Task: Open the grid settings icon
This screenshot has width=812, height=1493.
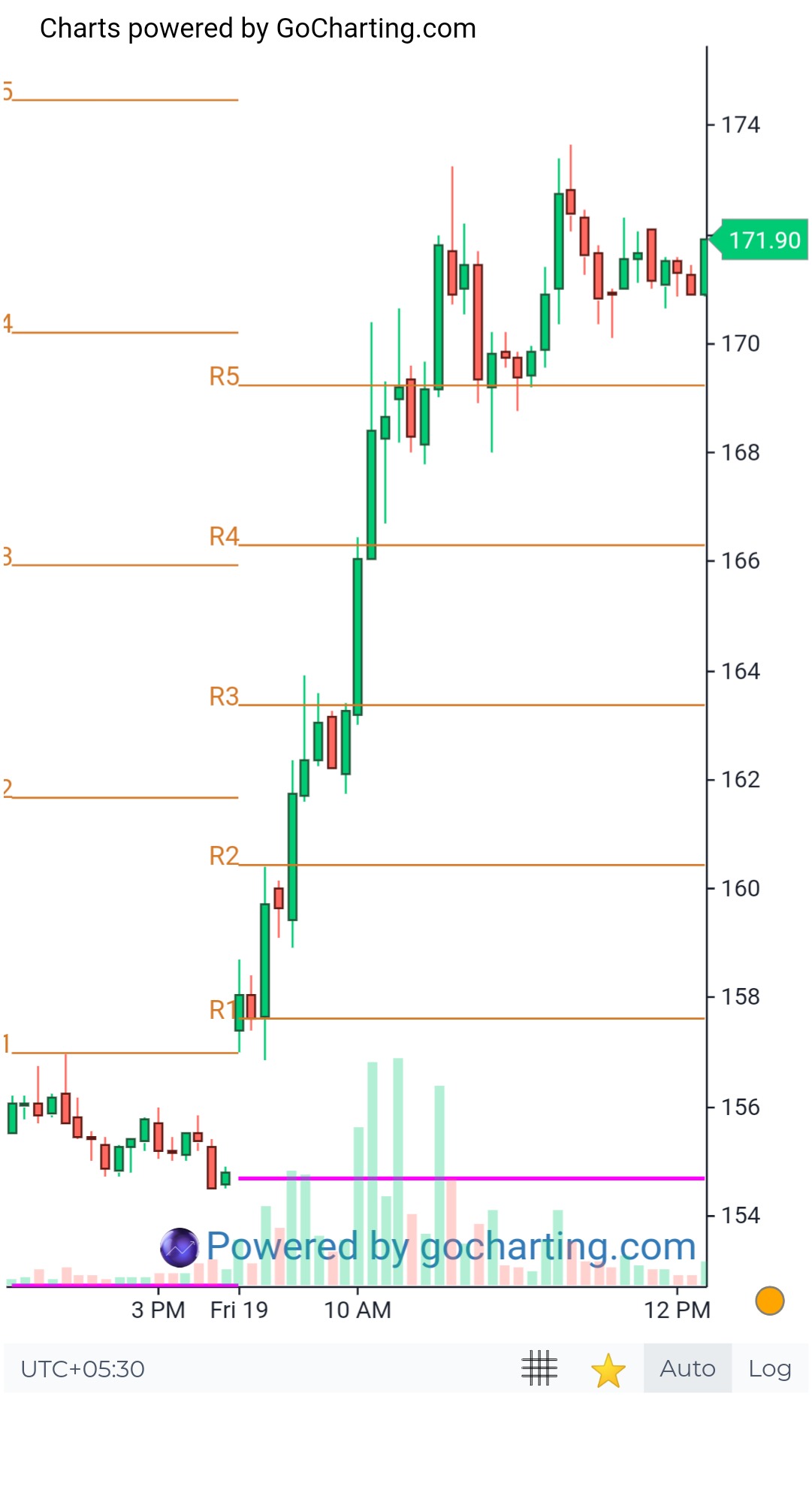Action: click(x=539, y=1368)
